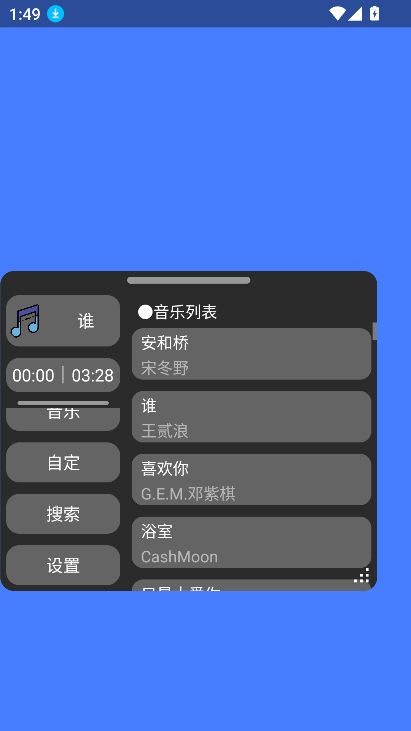Screen dimensions: 411x731
Task: Tap the 00:00 | 03:28 playback time button
Action: point(63,375)
